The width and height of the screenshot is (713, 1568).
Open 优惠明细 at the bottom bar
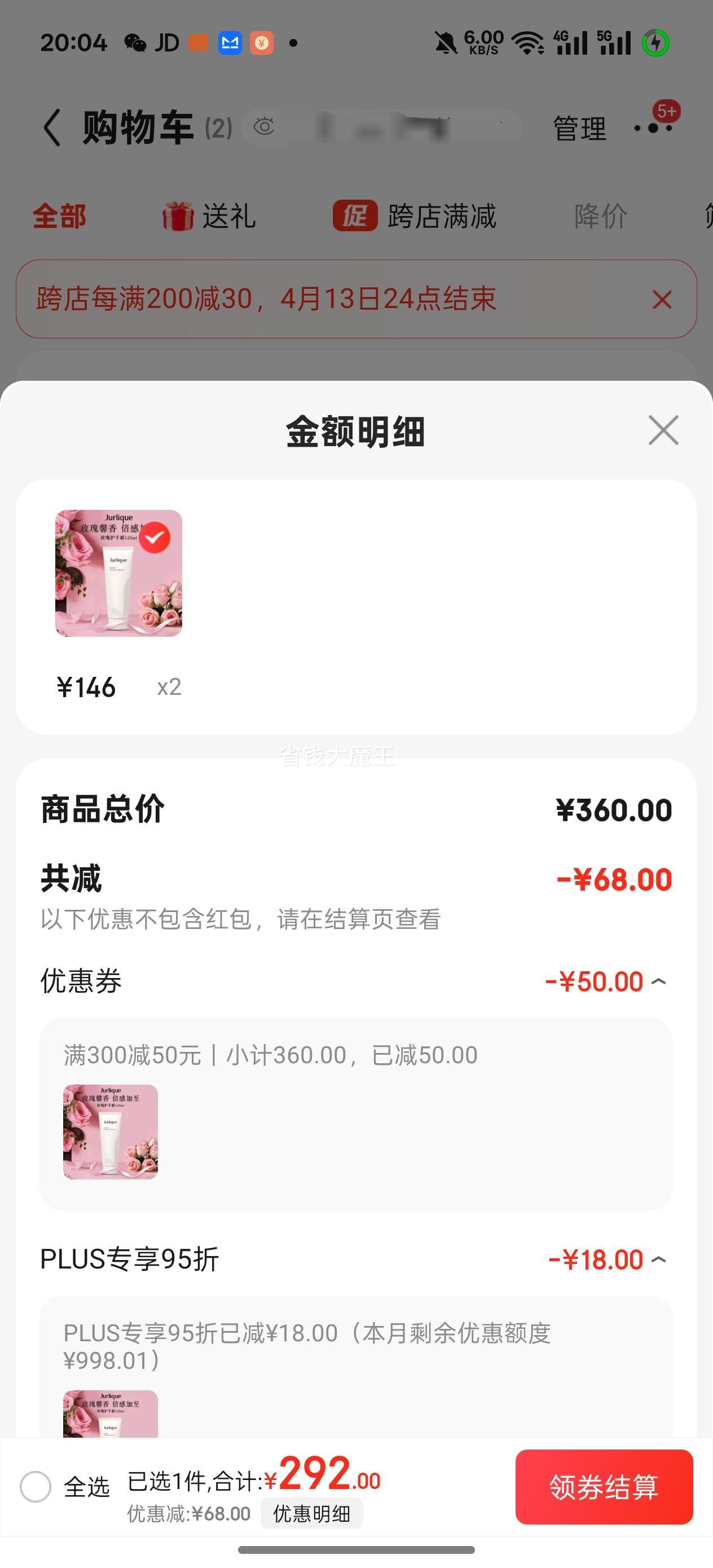coord(312,1513)
